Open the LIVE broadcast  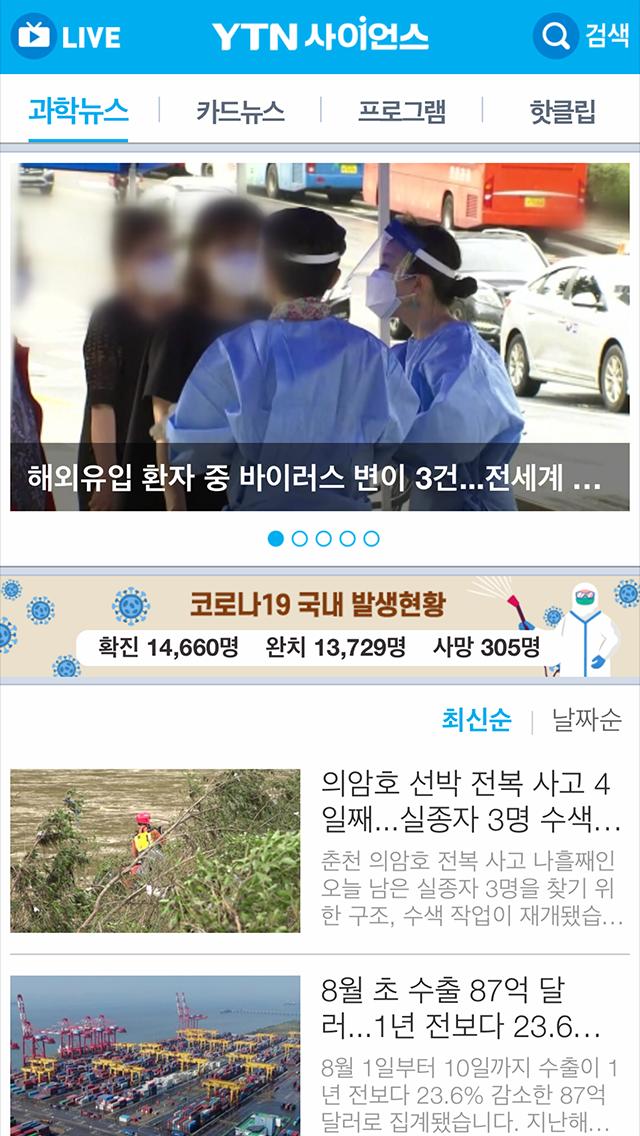66,37
